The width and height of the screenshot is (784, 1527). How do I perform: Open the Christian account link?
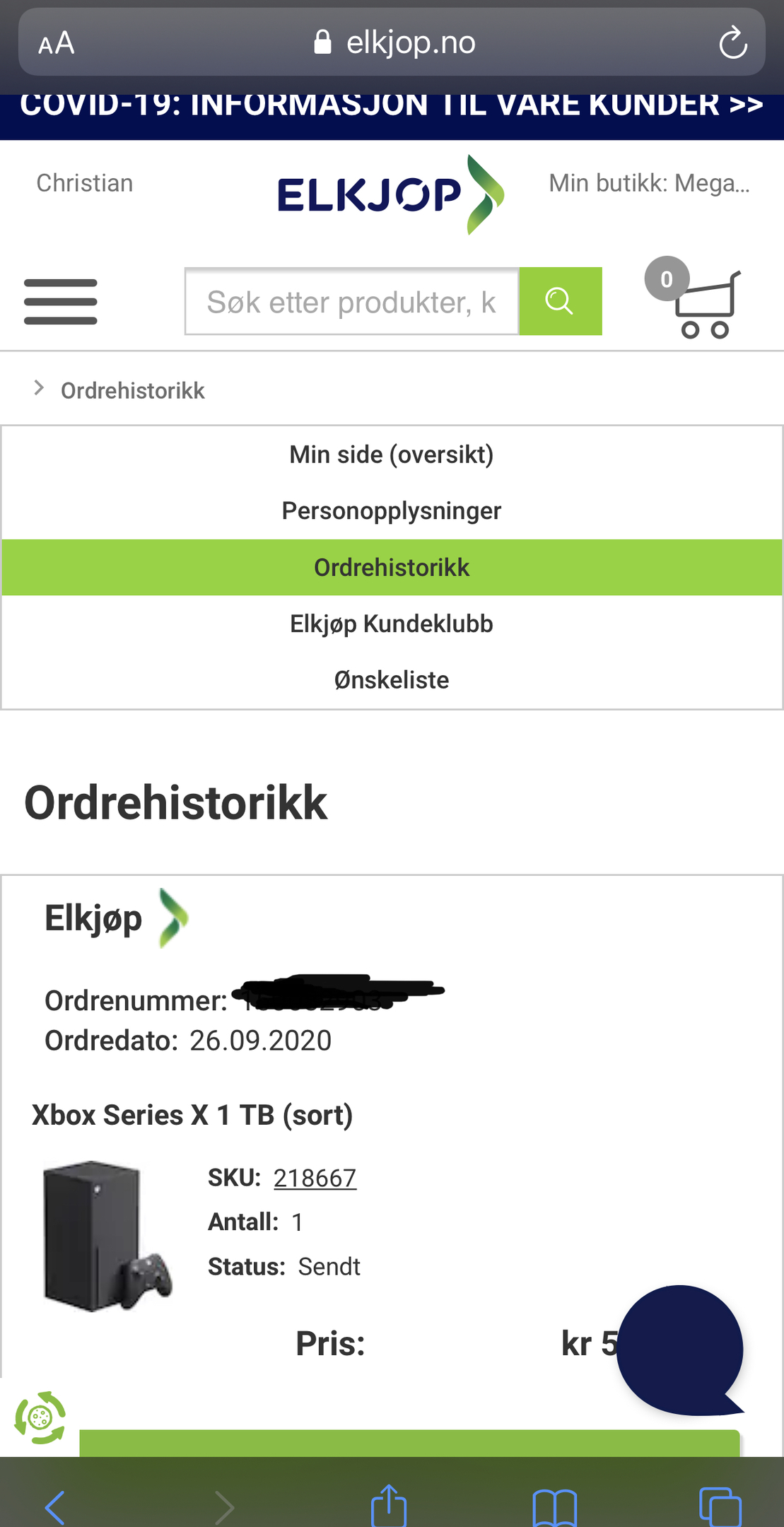(85, 183)
